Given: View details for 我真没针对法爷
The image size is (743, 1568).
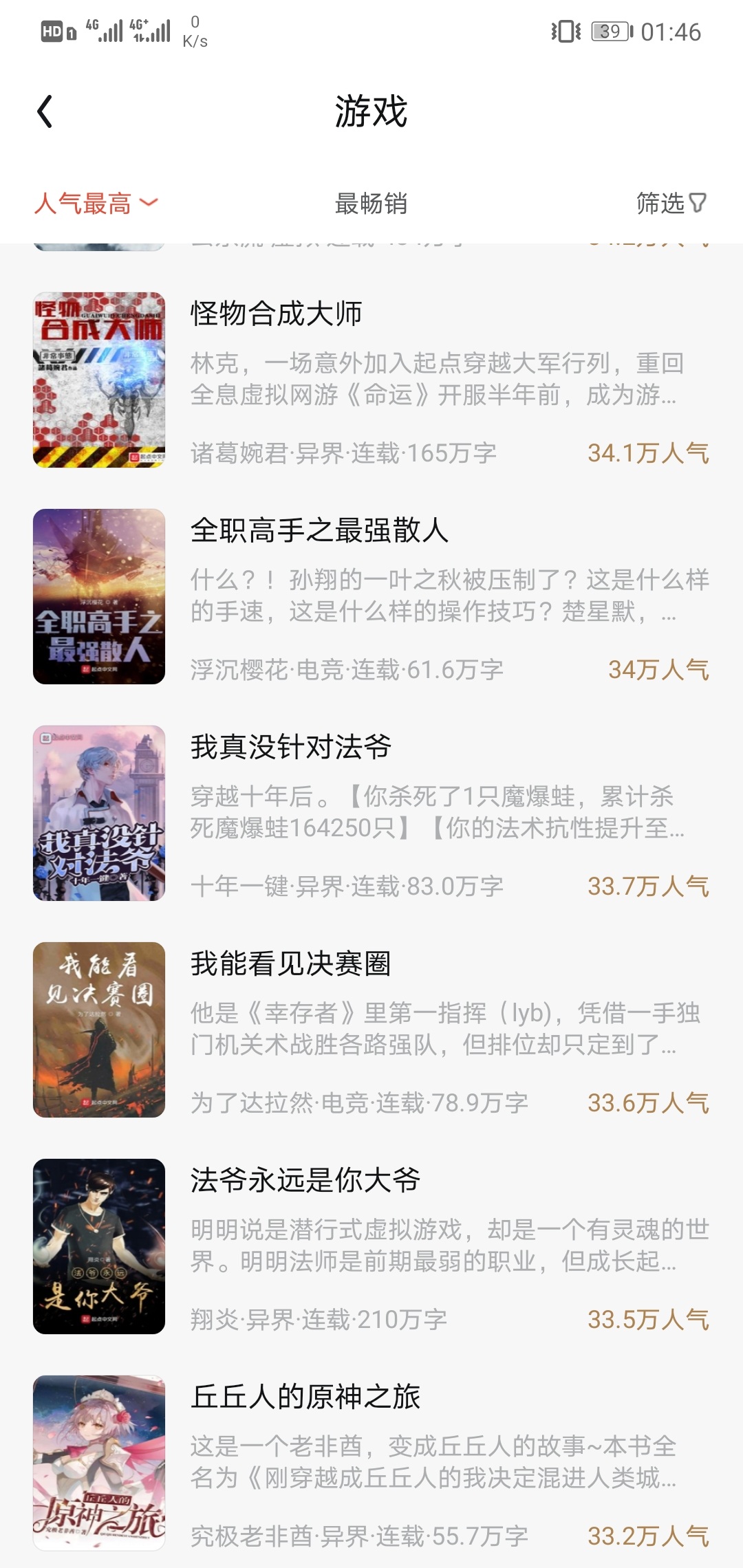Looking at the screenshot, I should (x=291, y=747).
